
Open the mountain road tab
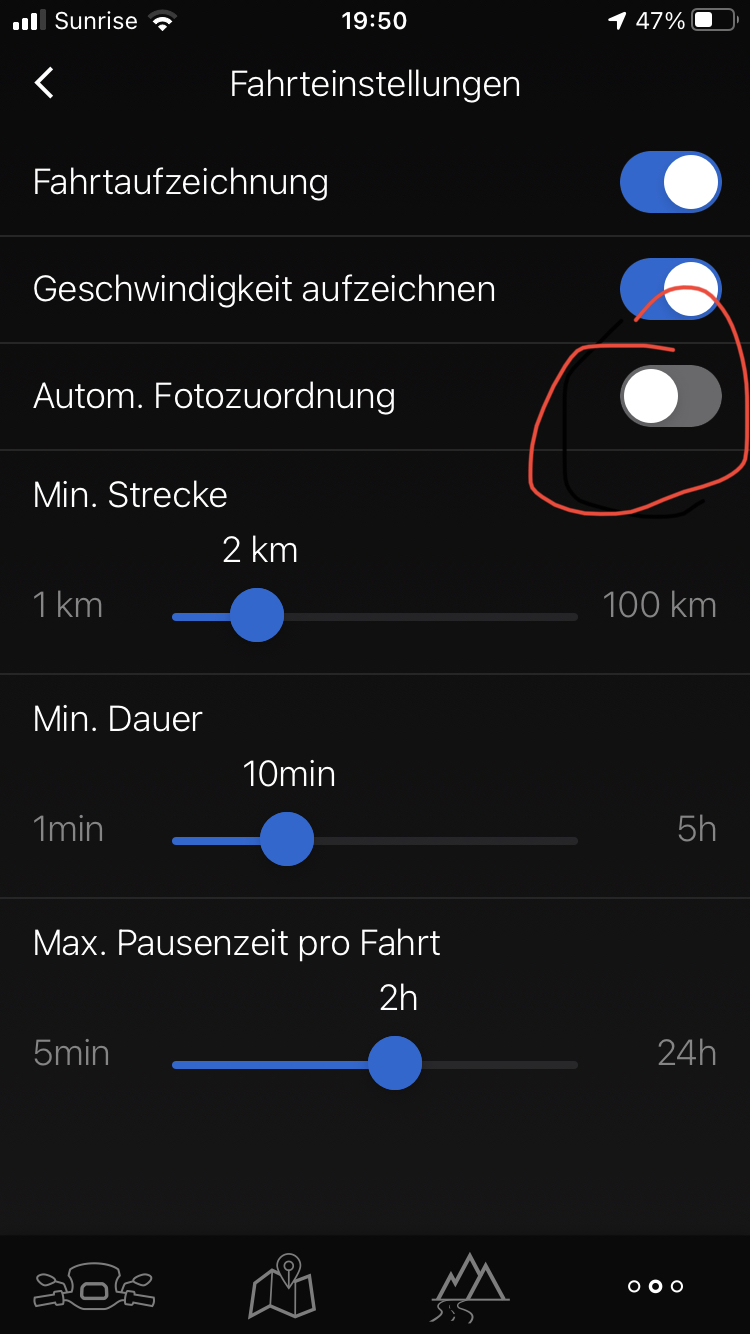470,1286
